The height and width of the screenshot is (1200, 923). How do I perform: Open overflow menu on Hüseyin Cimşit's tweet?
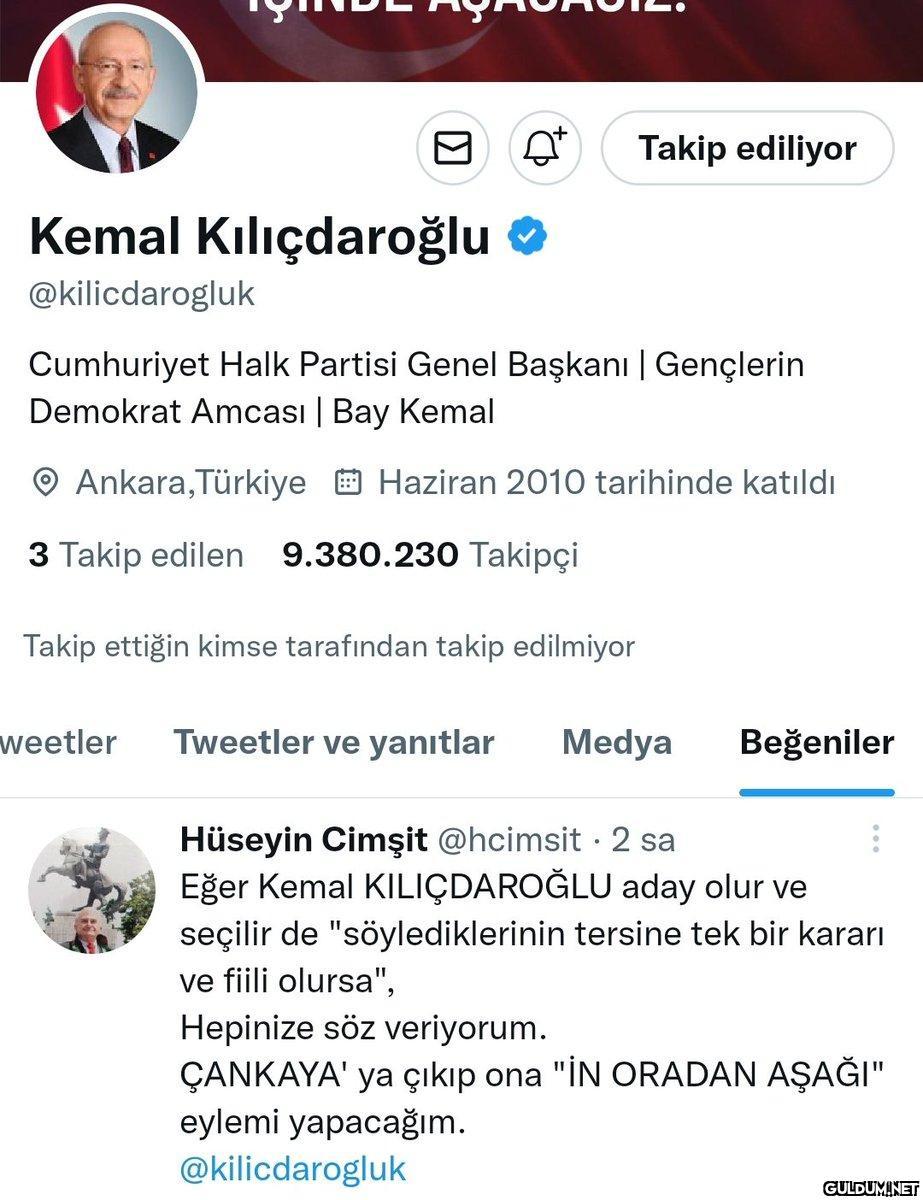point(875,839)
